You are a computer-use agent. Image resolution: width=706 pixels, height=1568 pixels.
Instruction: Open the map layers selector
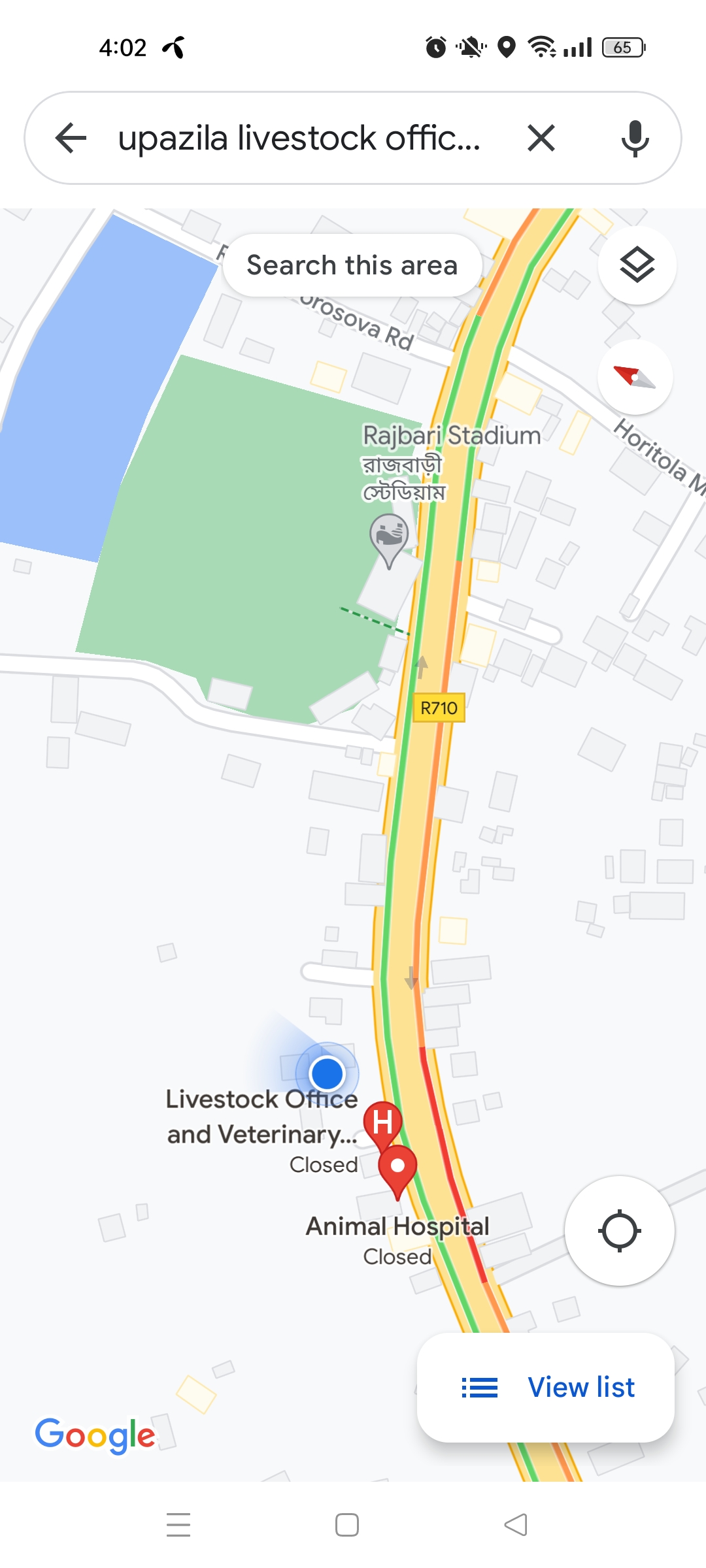[637, 265]
